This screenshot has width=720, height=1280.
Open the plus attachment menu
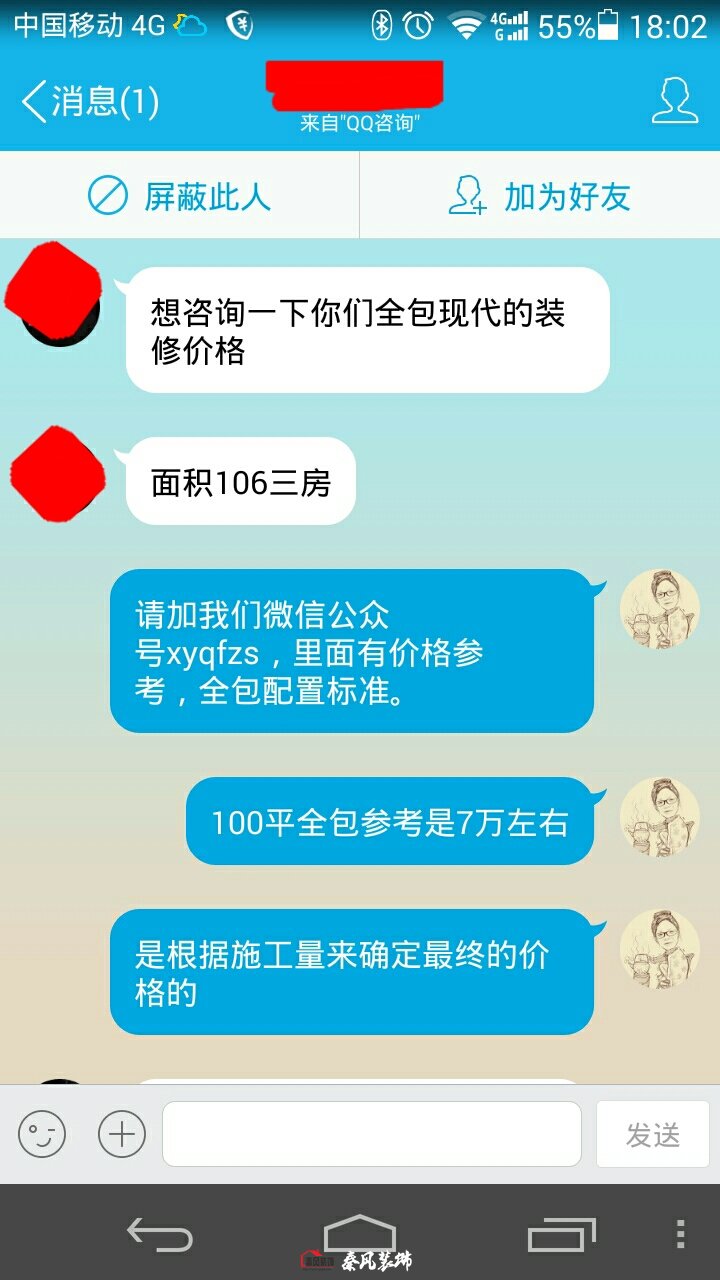pyautogui.click(x=122, y=1134)
